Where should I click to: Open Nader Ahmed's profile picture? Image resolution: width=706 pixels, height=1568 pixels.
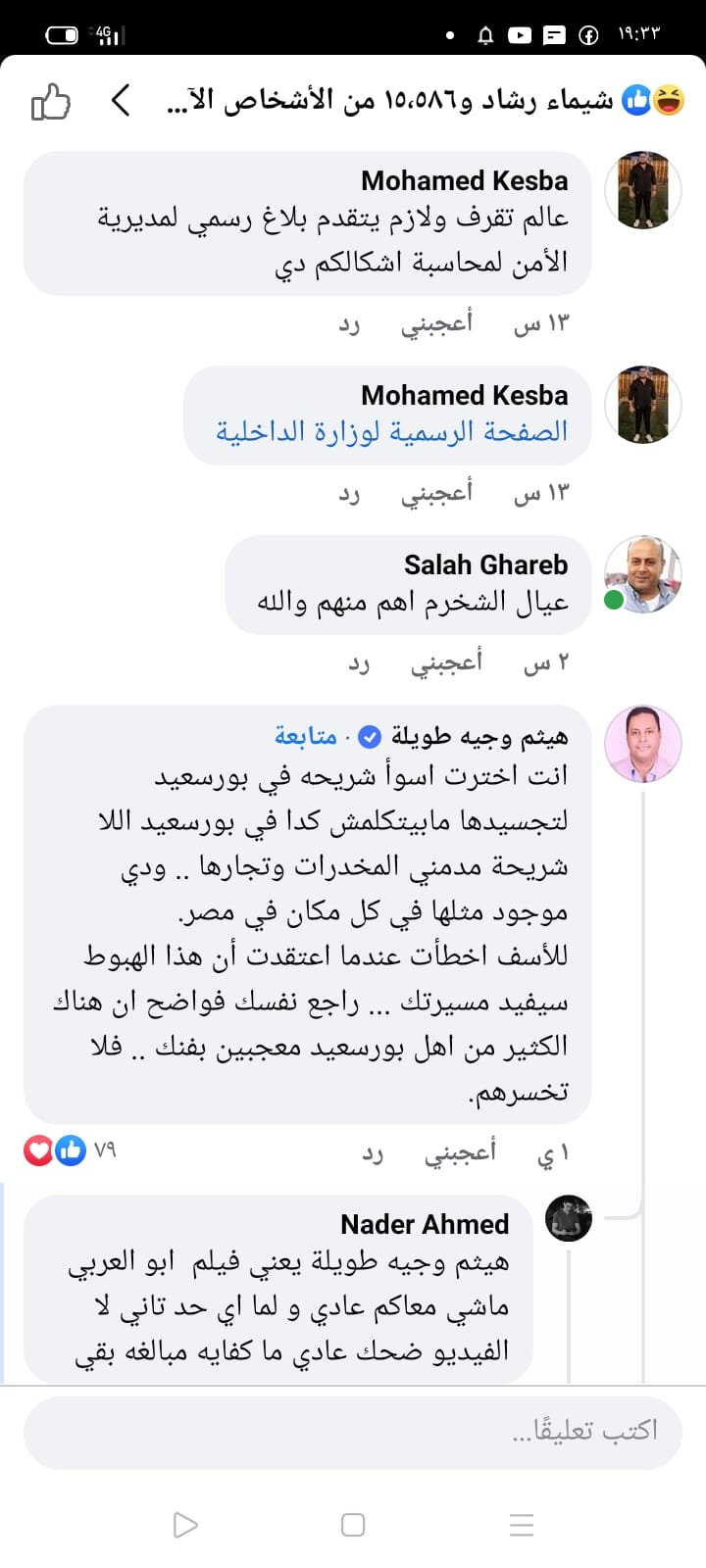point(569,1219)
